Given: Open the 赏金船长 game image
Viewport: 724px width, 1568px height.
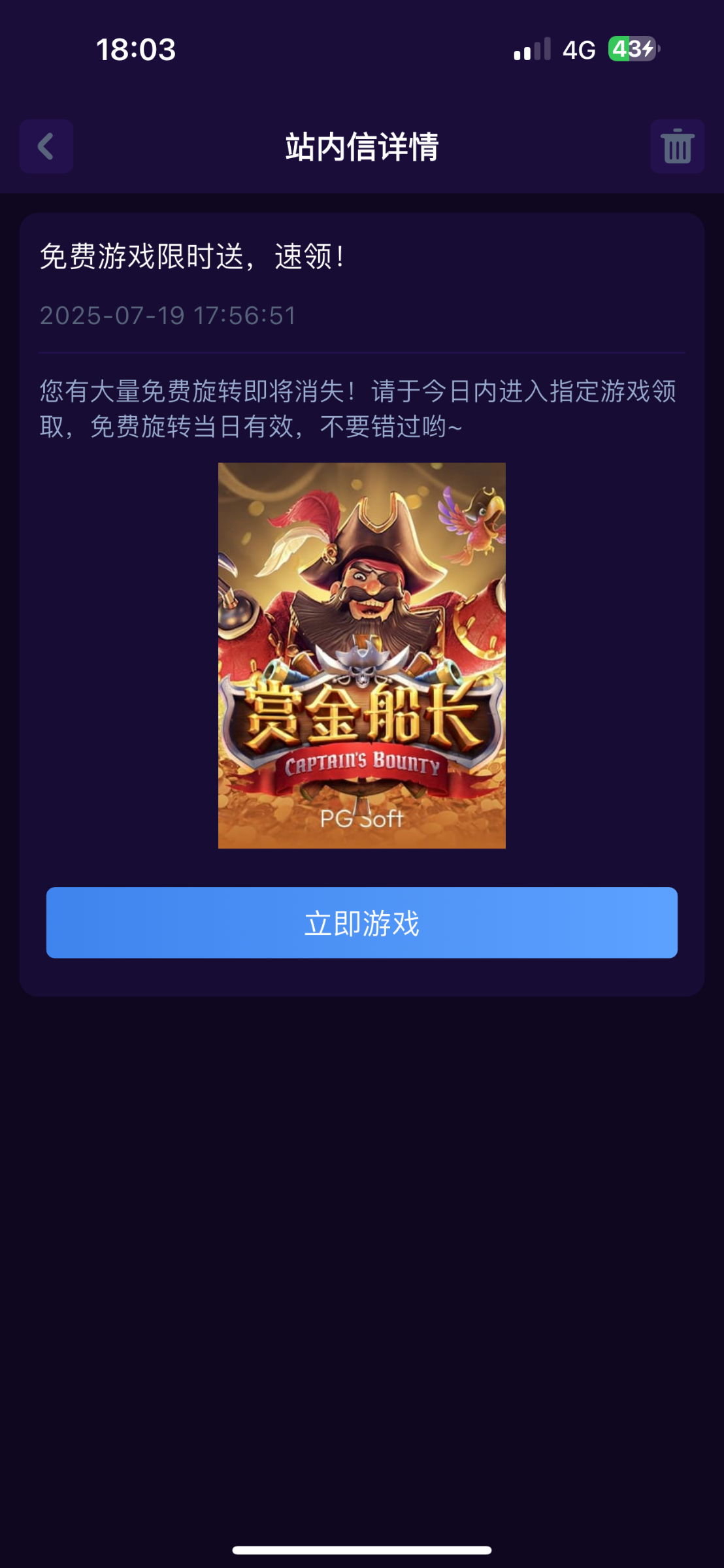Looking at the screenshot, I should point(361,655).
